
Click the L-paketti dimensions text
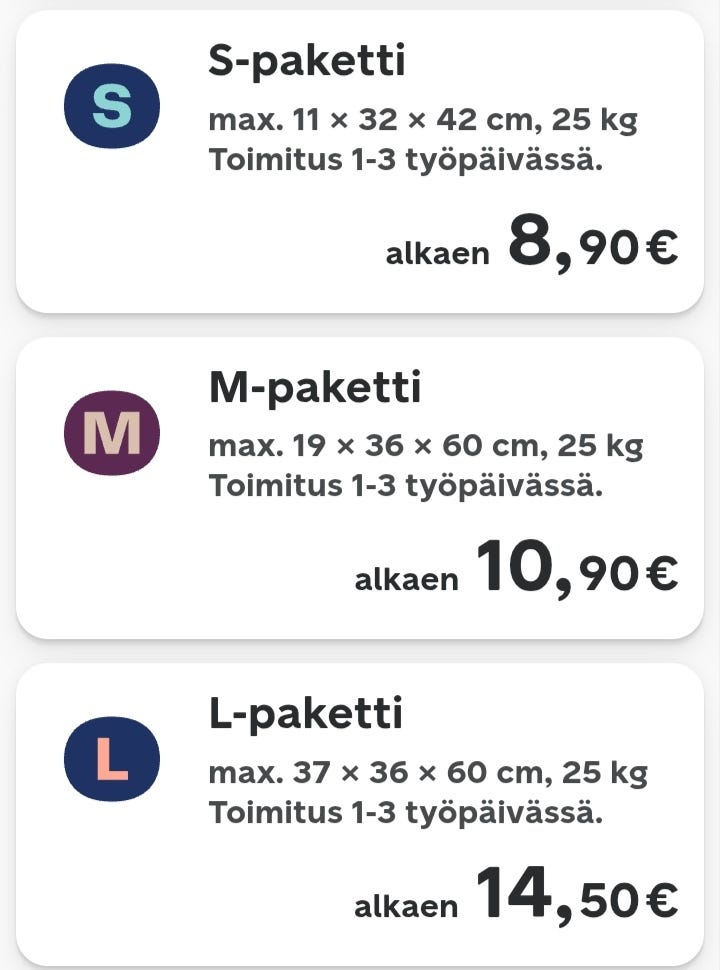(428, 772)
